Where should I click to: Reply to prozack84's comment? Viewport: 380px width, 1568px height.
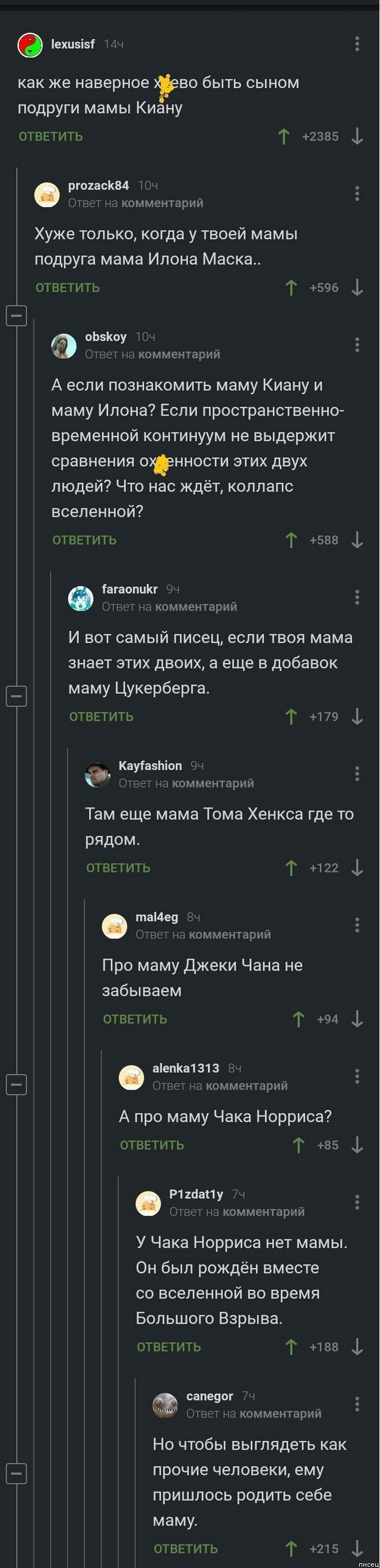click(x=68, y=287)
